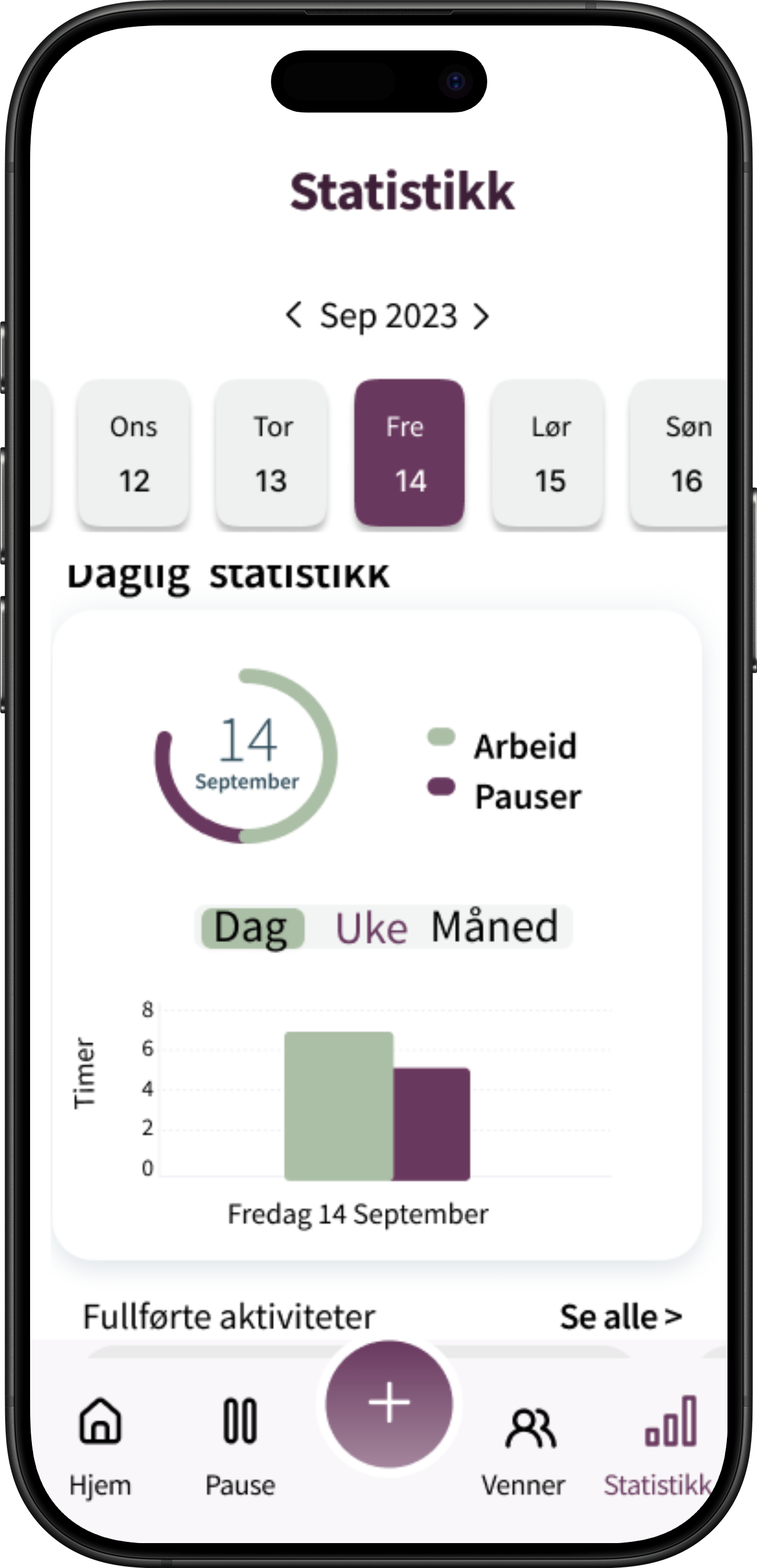This screenshot has height=1568, width=757.
Task: Go to the previous month
Action: (x=294, y=316)
